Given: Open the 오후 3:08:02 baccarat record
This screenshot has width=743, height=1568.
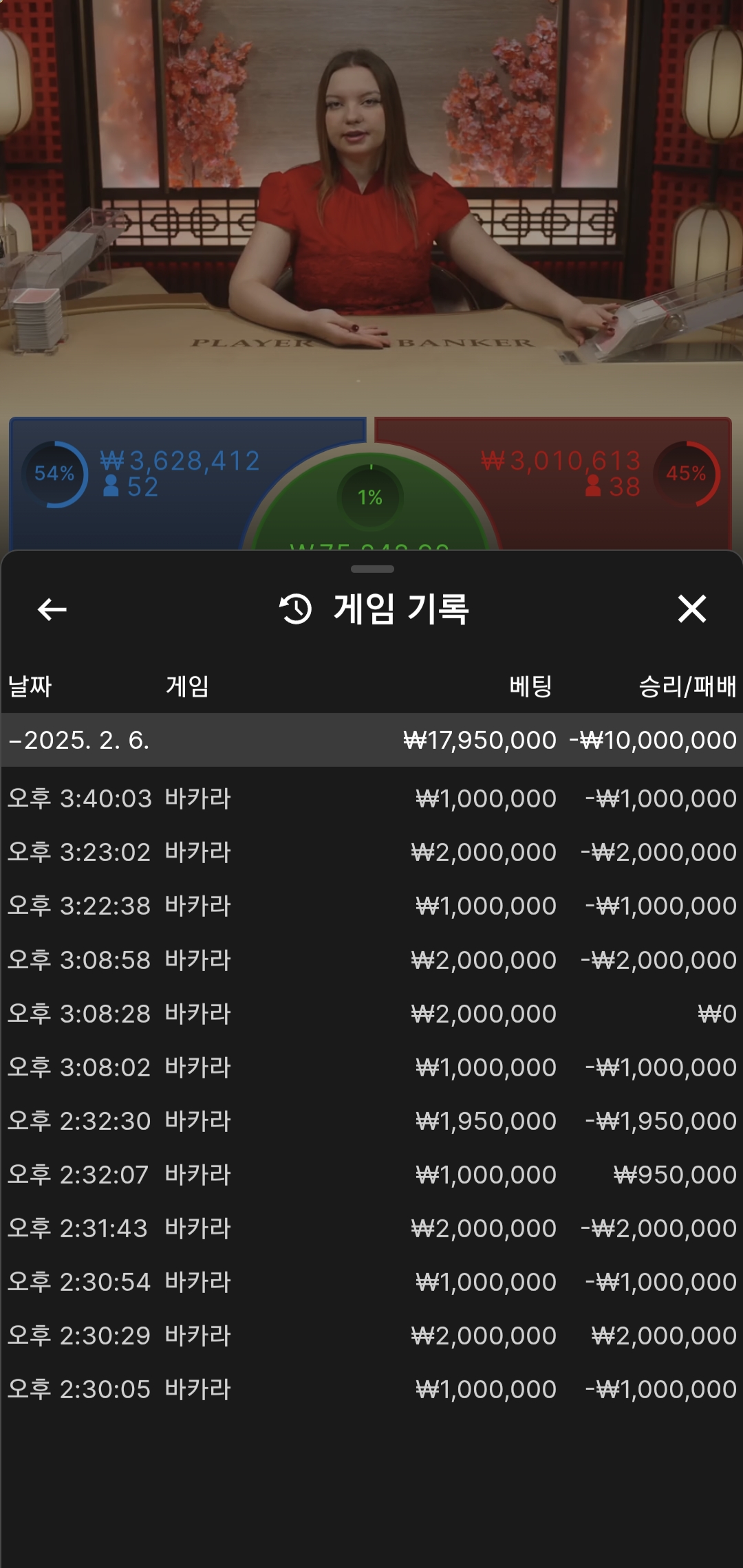Looking at the screenshot, I should (371, 1067).
